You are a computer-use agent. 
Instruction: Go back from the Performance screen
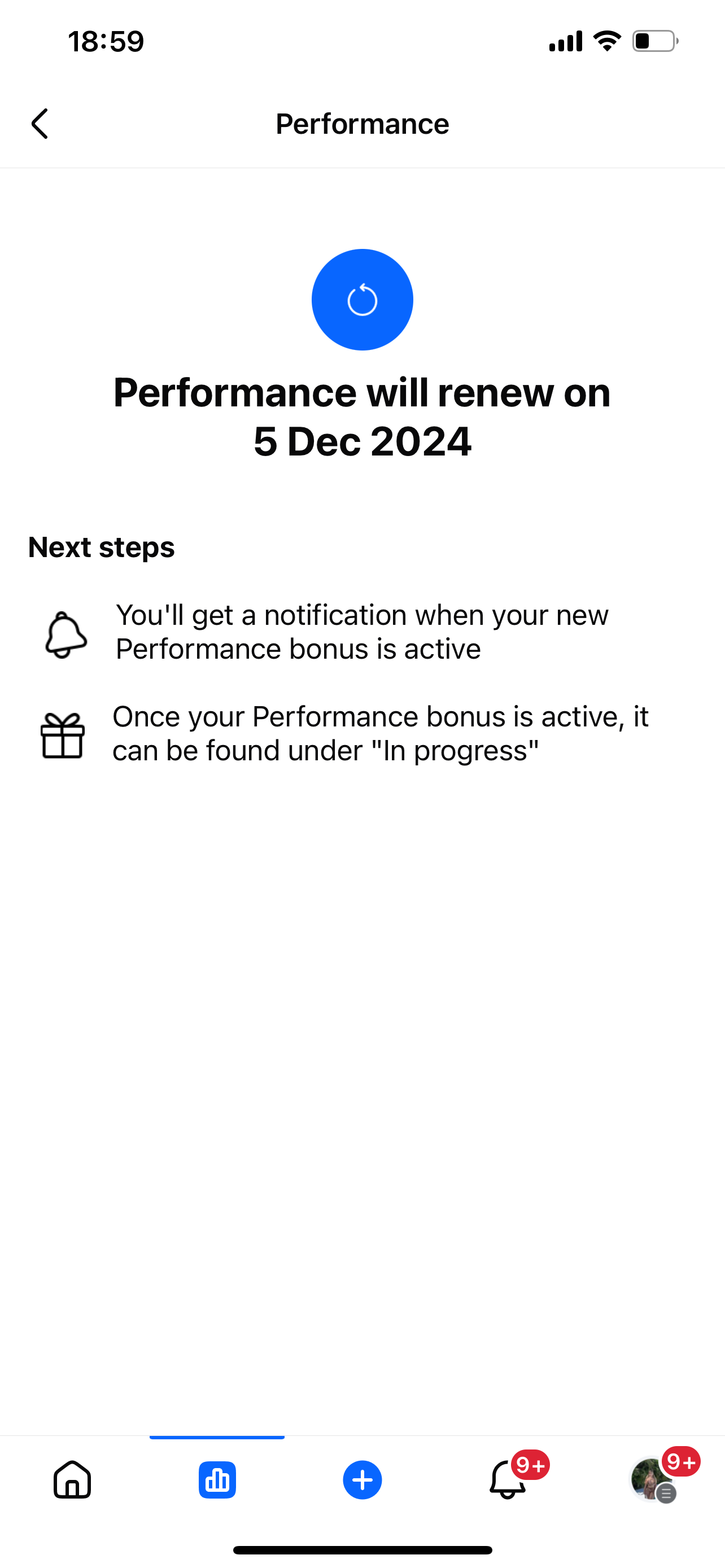[40, 124]
